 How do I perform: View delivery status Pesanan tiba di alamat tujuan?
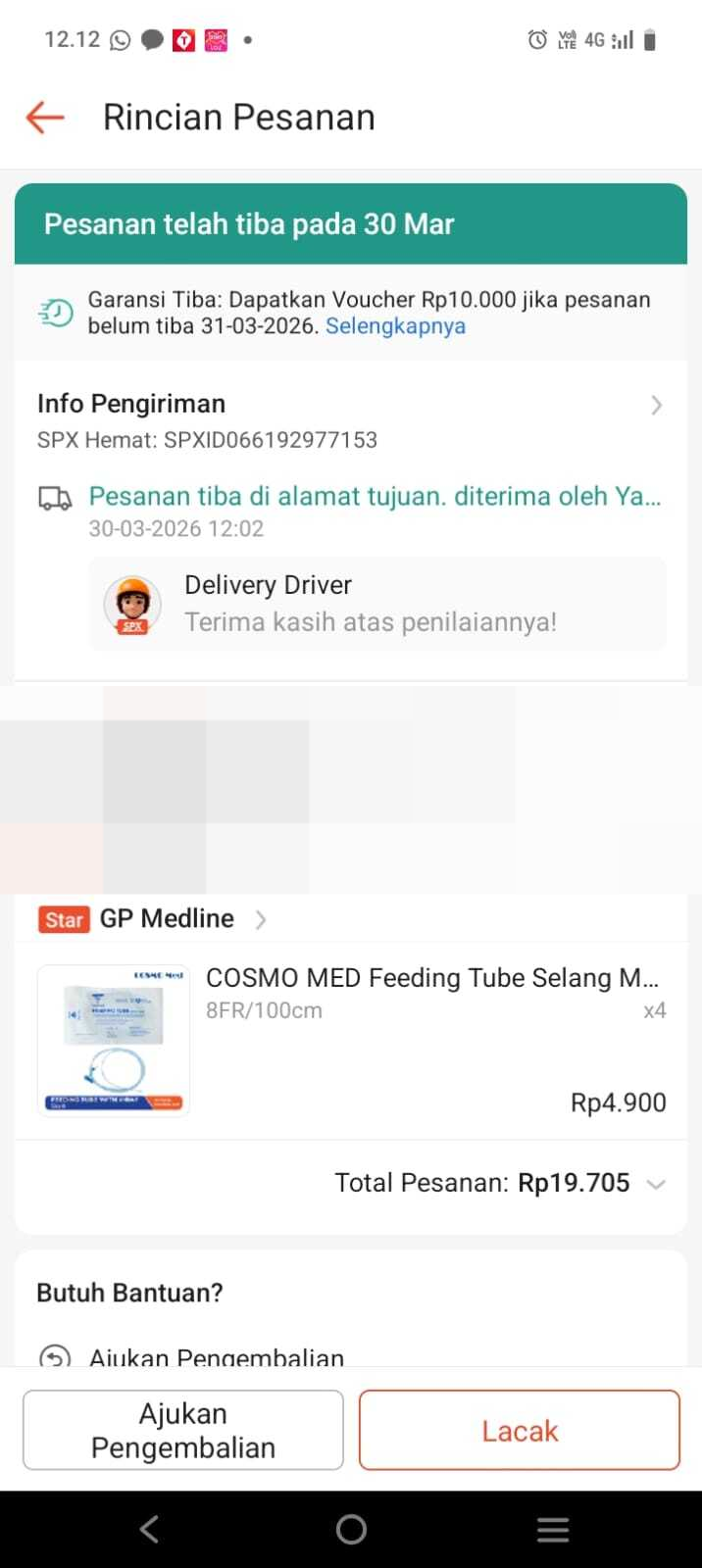[375, 497]
